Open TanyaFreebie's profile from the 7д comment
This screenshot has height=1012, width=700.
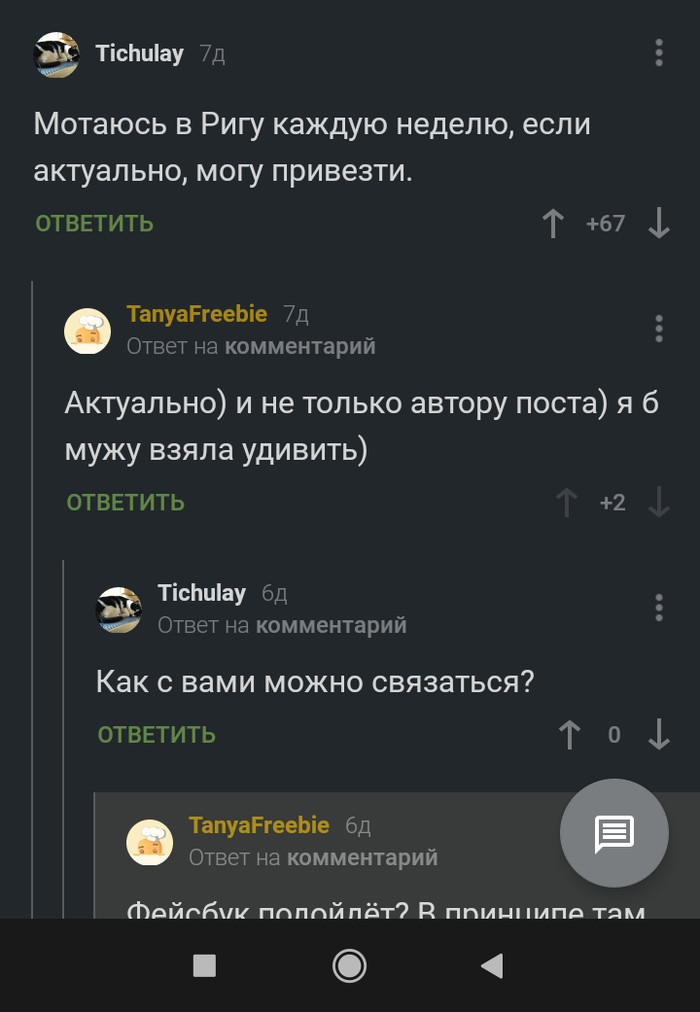pyautogui.click(x=197, y=314)
